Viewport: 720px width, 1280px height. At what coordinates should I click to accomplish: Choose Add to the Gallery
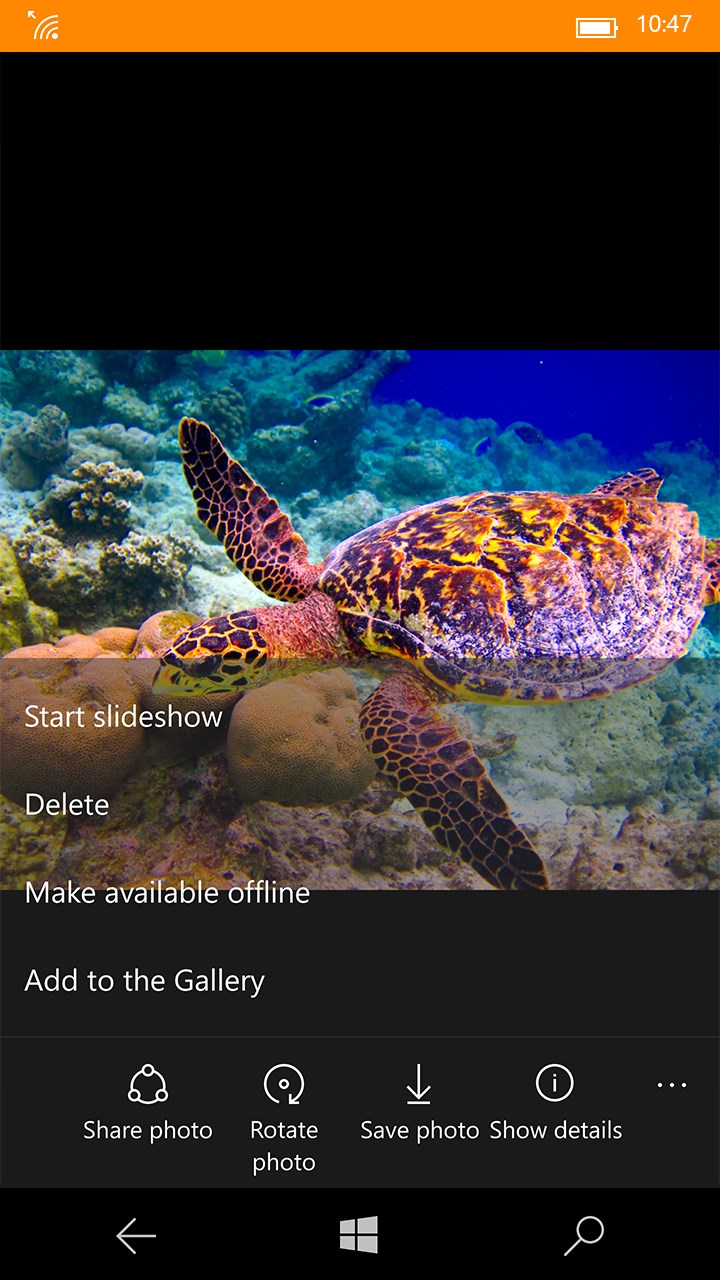coord(144,980)
